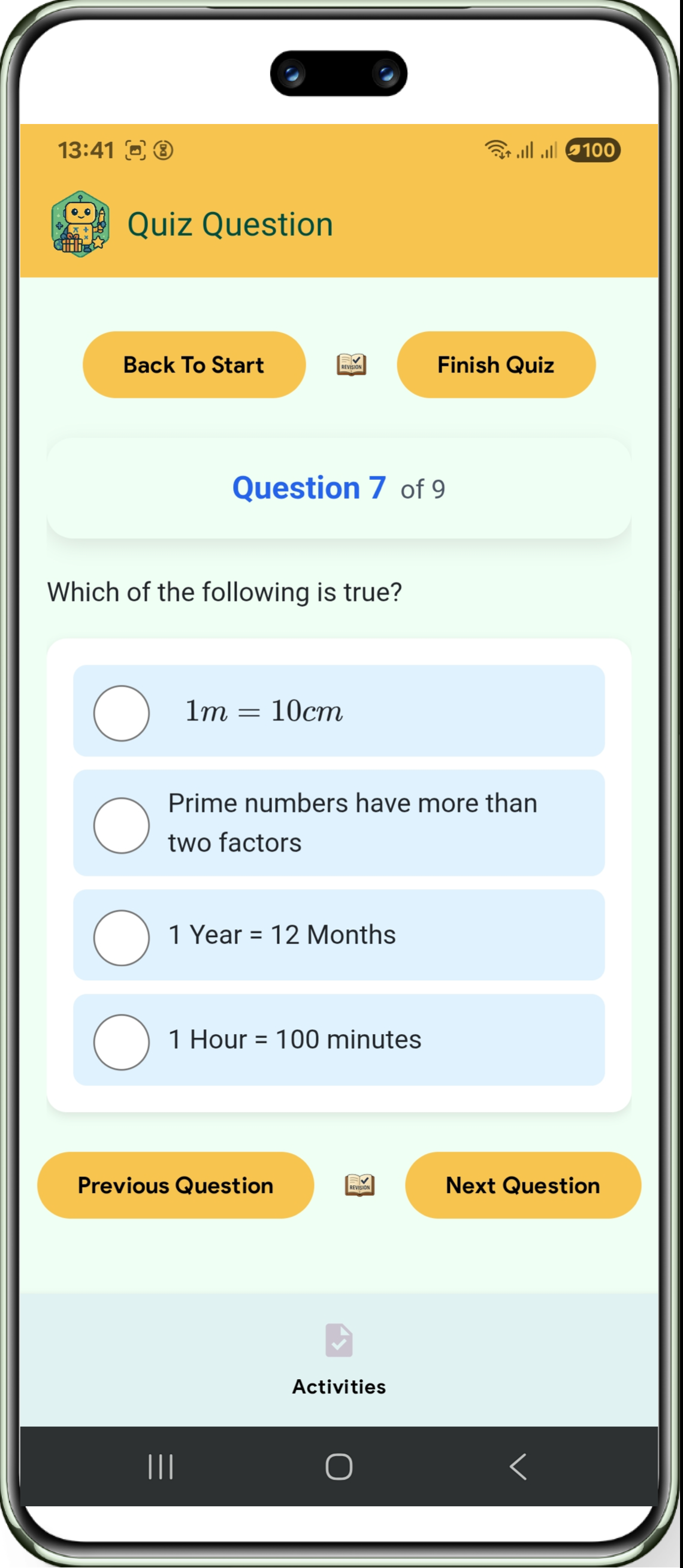Viewport: 683px width, 1568px height.
Task: Choose 'Prime numbers have more than two factors'
Action: tap(122, 825)
